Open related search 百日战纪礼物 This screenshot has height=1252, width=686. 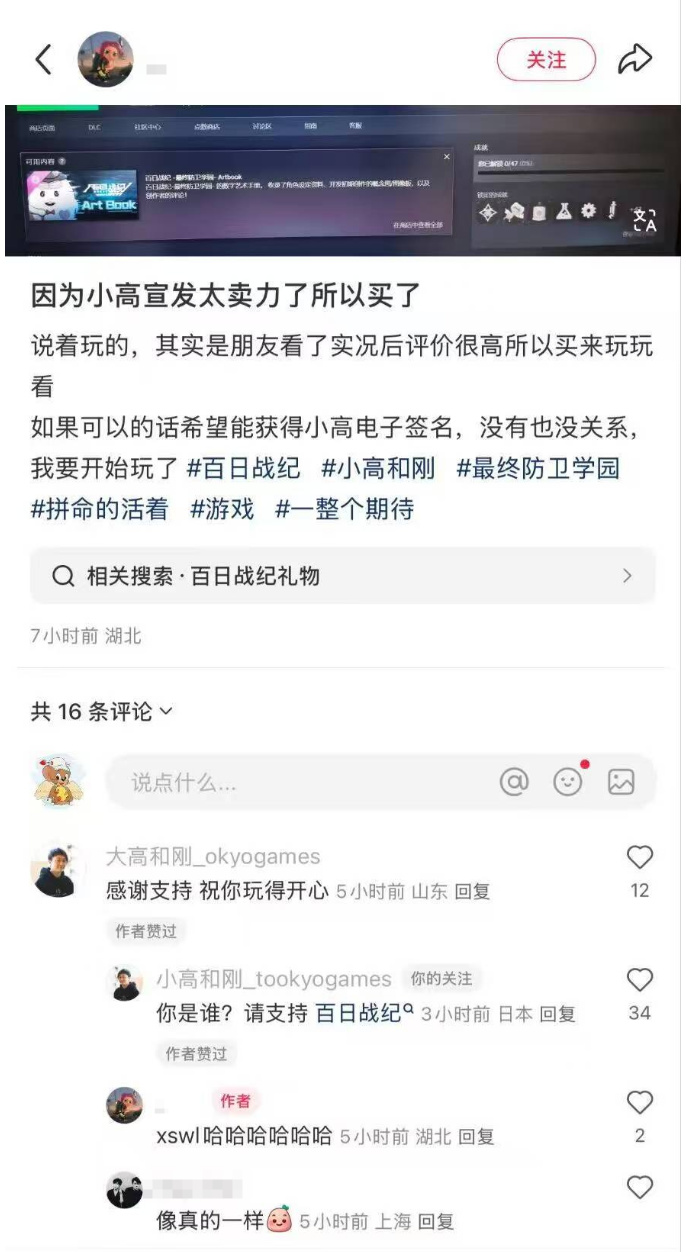point(343,576)
